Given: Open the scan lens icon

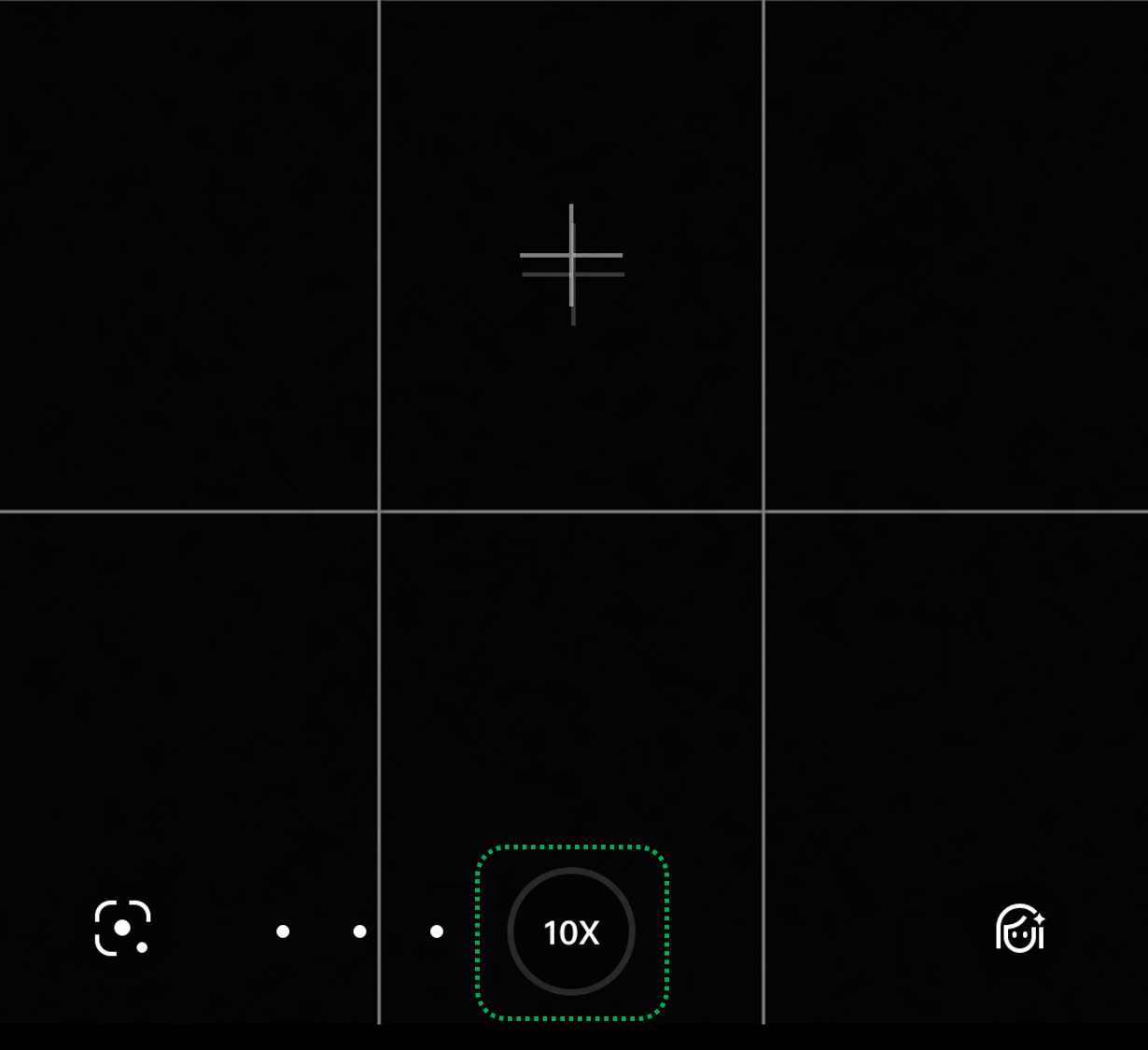Looking at the screenshot, I should (x=122, y=929).
